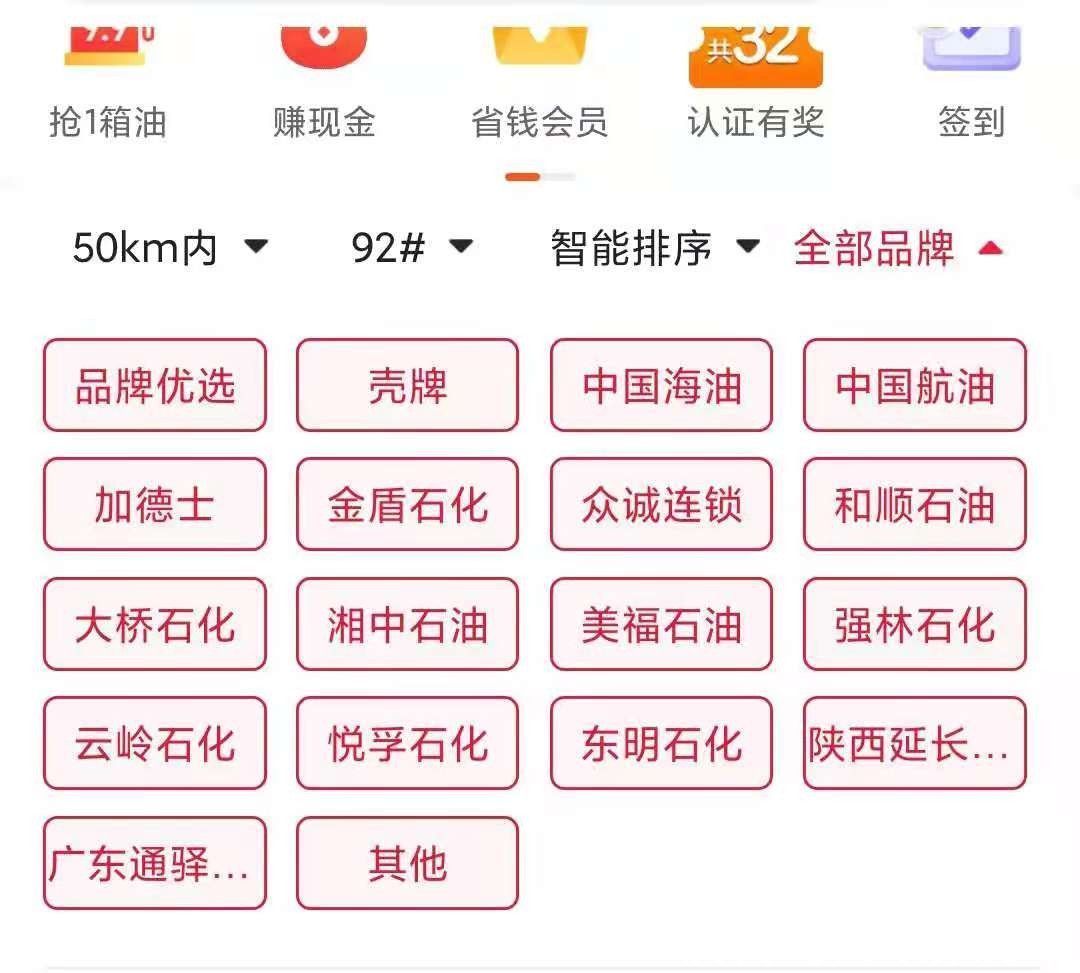Choose the 美福石油 chip
Screen dimensions: 1080x973
[661, 625]
